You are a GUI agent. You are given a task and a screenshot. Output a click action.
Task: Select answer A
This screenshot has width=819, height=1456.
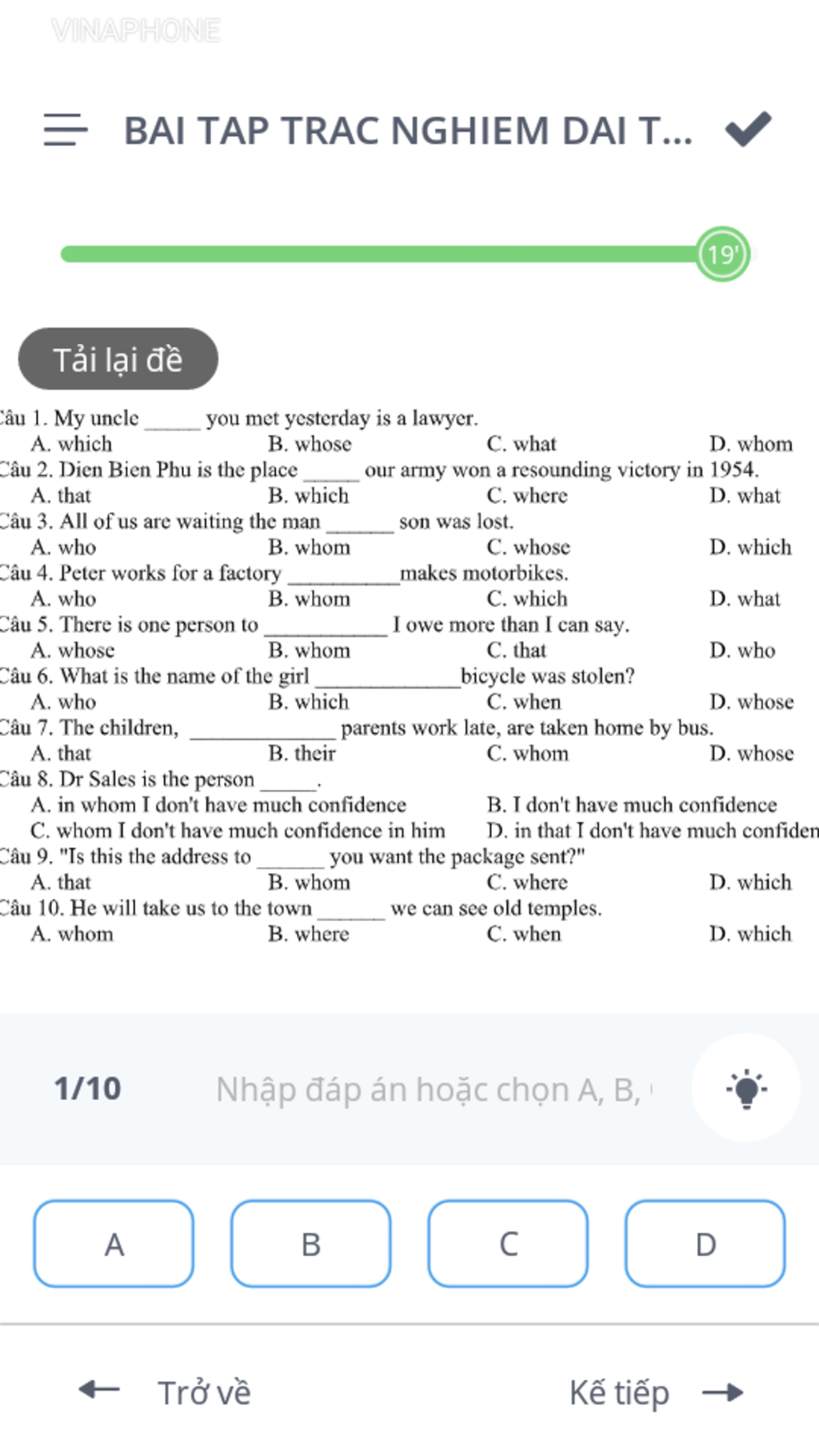tap(114, 1244)
